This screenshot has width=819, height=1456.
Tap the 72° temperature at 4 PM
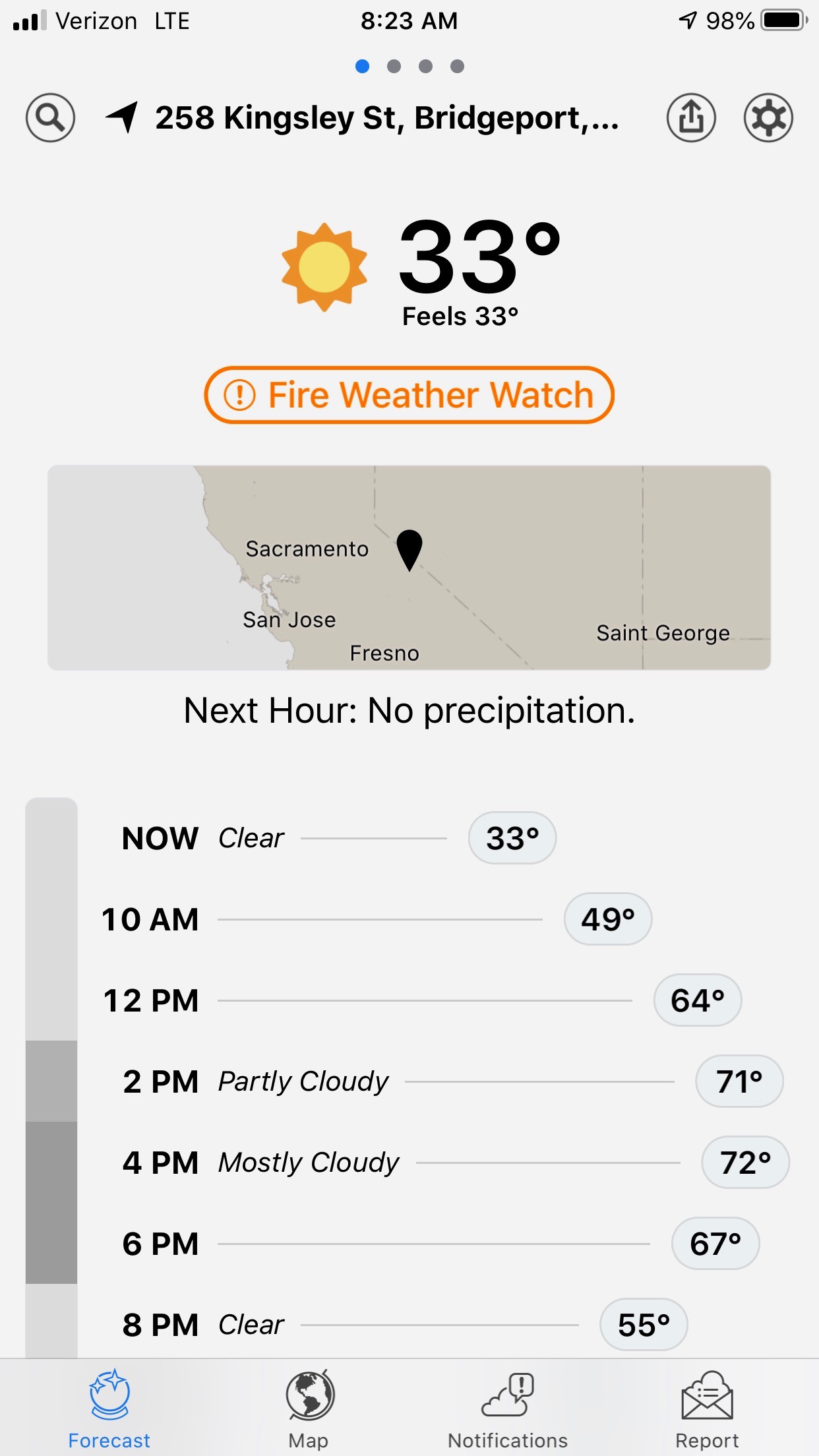745,1163
